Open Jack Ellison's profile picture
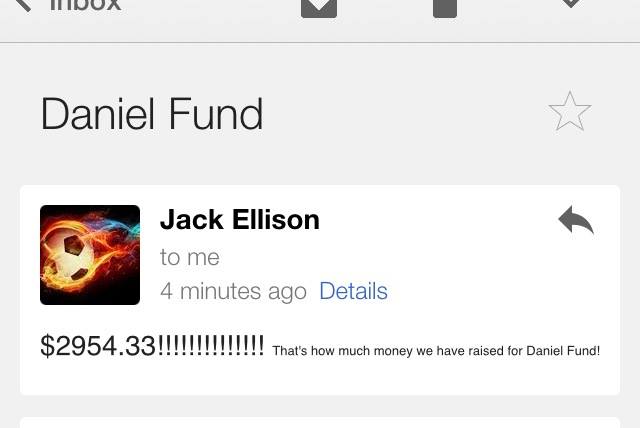The height and width of the screenshot is (428, 640). (x=90, y=255)
